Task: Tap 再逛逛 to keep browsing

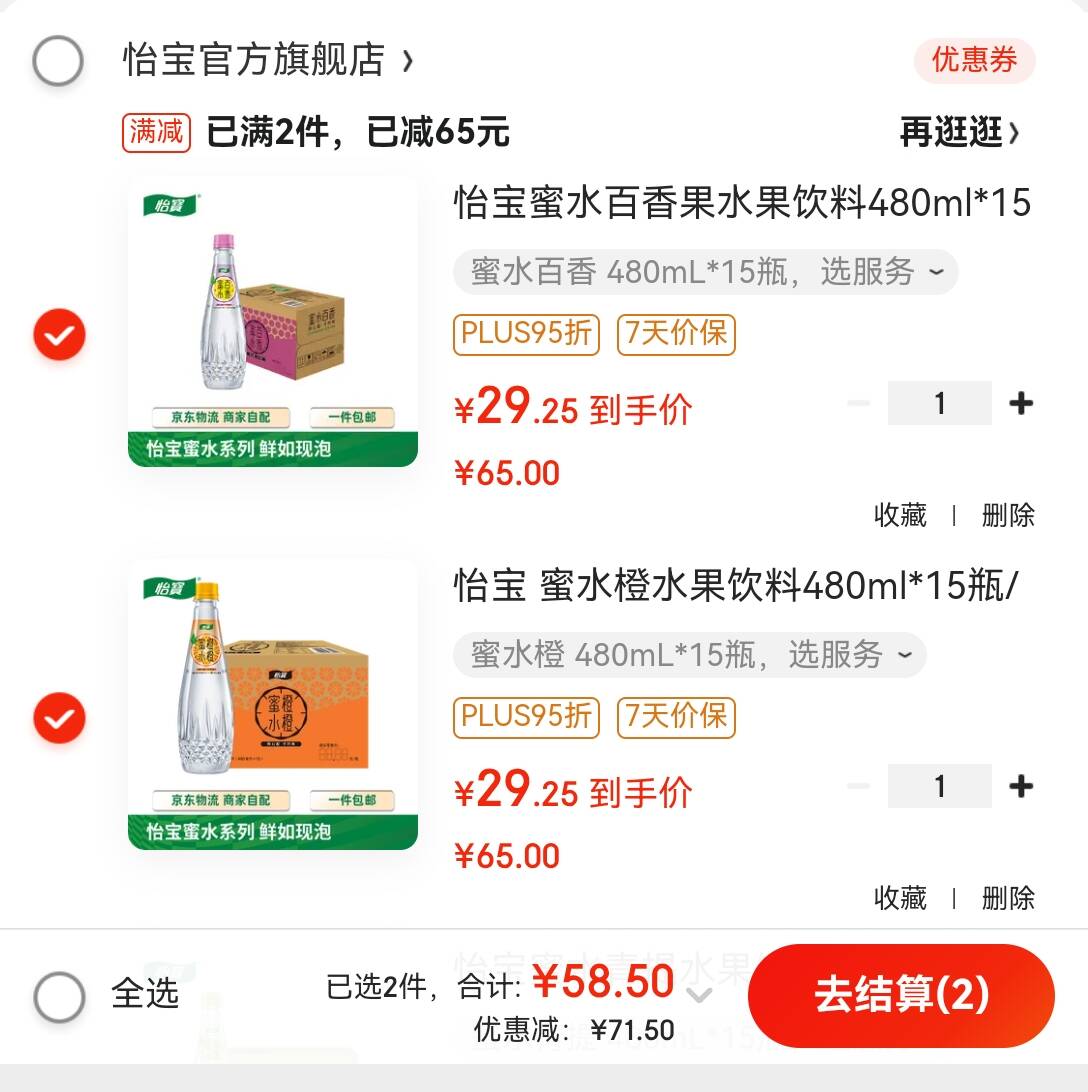Action: [x=959, y=132]
